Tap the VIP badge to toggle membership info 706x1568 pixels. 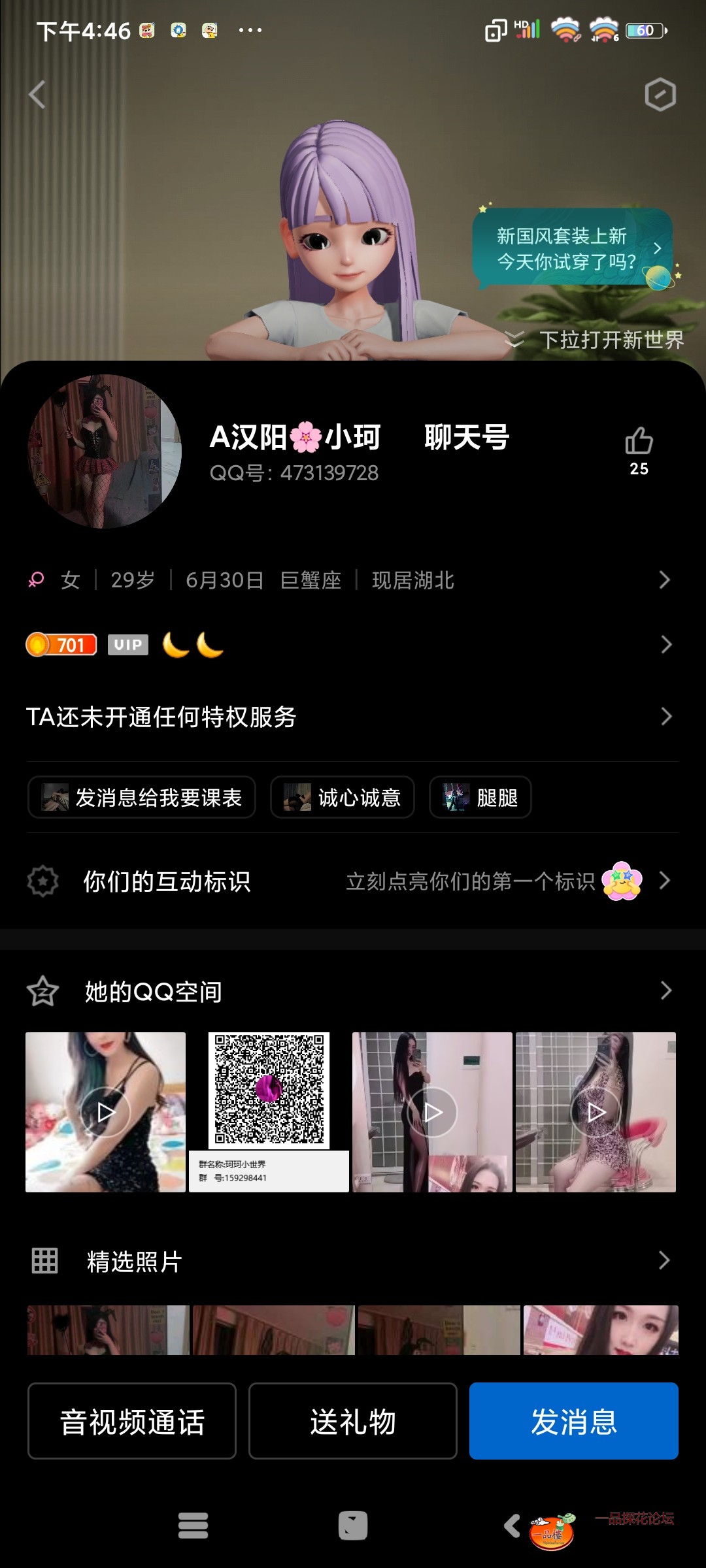pyautogui.click(x=128, y=645)
